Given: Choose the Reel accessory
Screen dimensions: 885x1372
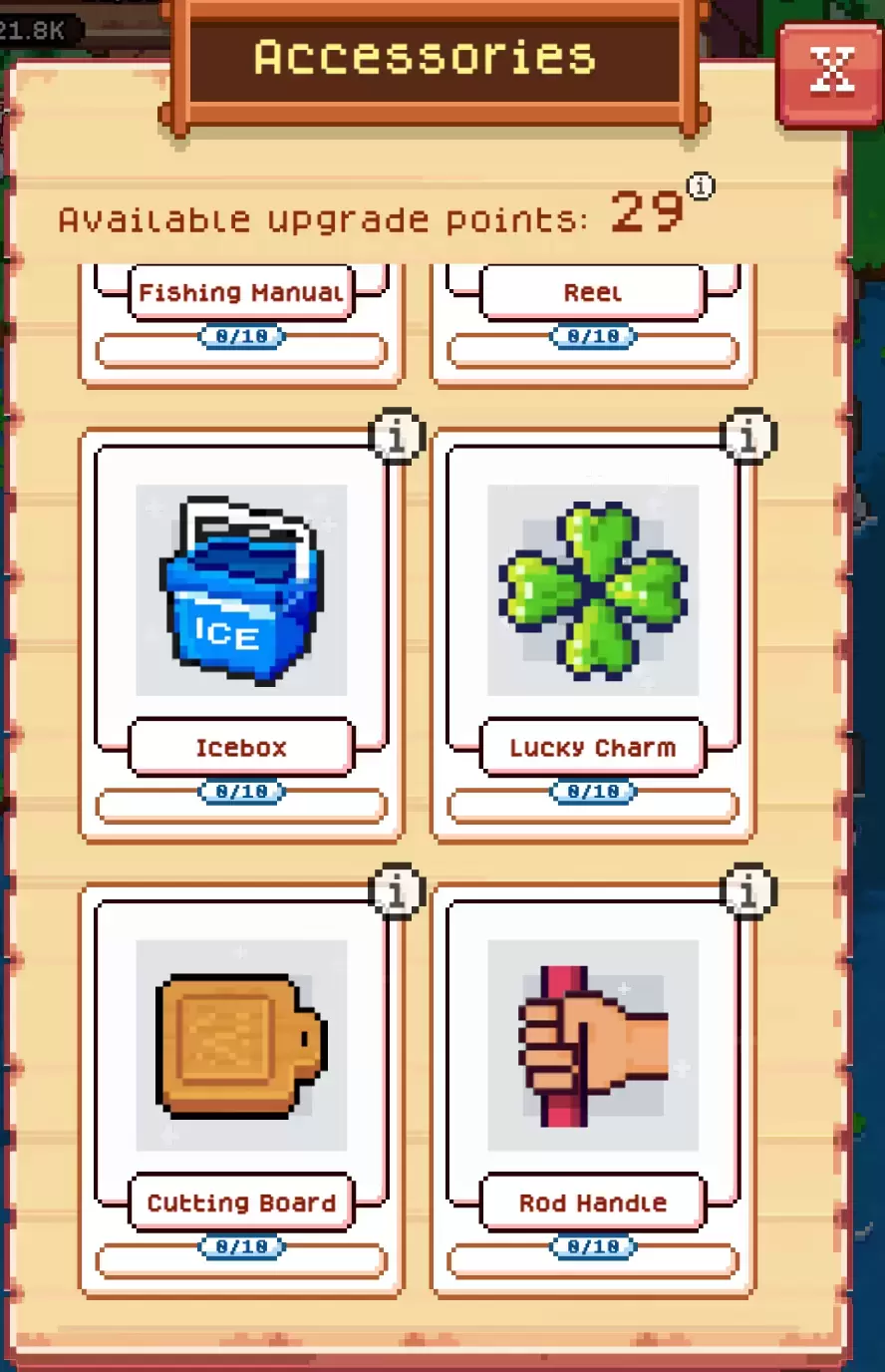Looking at the screenshot, I should coord(593,294).
